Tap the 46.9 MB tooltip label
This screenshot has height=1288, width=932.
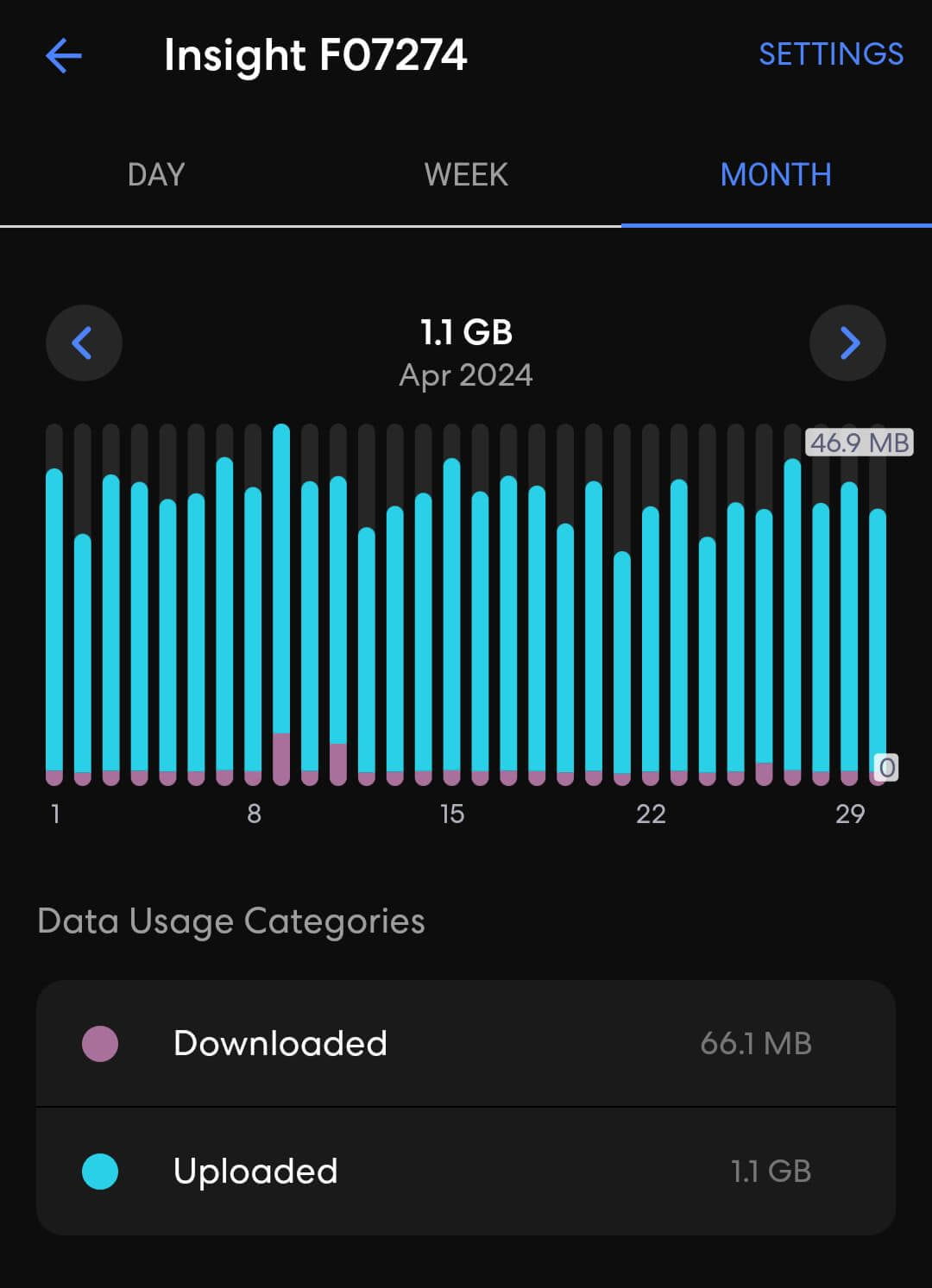coord(859,443)
